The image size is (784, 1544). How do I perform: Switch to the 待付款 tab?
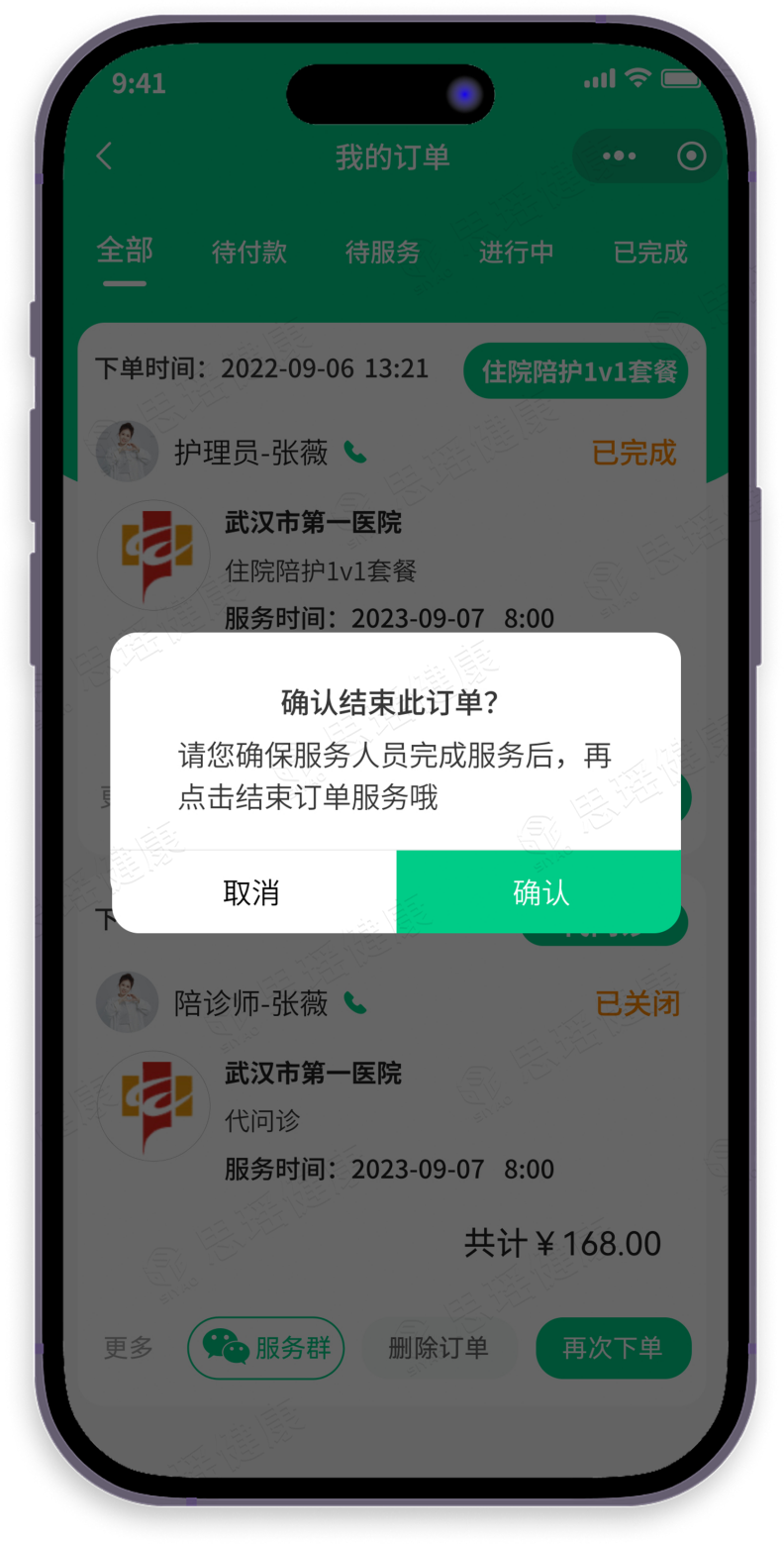click(249, 253)
